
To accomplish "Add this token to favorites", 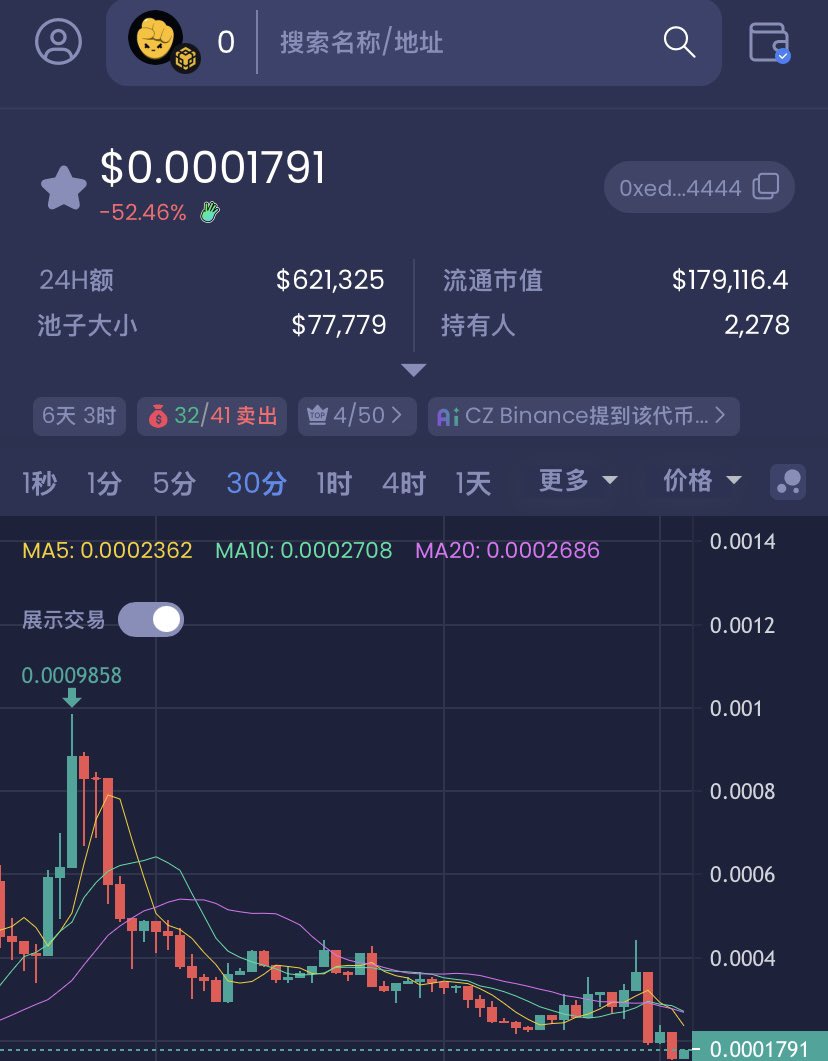I will click(x=63, y=188).
